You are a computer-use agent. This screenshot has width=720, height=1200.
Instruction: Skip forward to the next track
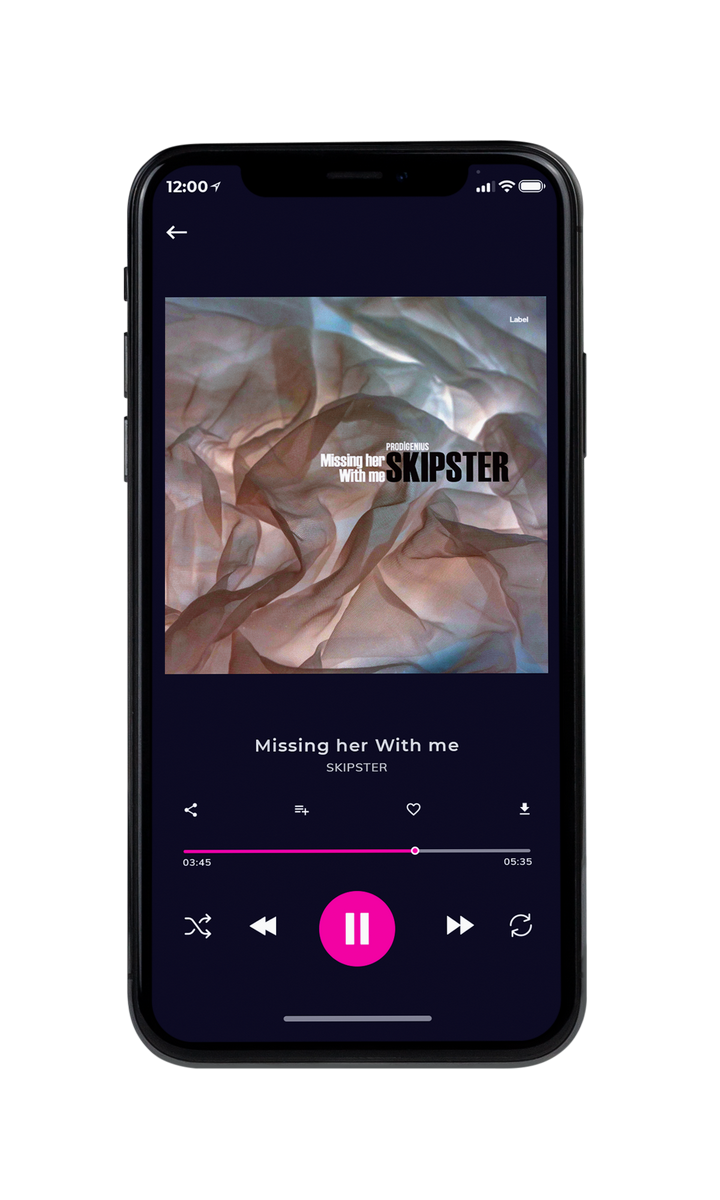coord(460,926)
